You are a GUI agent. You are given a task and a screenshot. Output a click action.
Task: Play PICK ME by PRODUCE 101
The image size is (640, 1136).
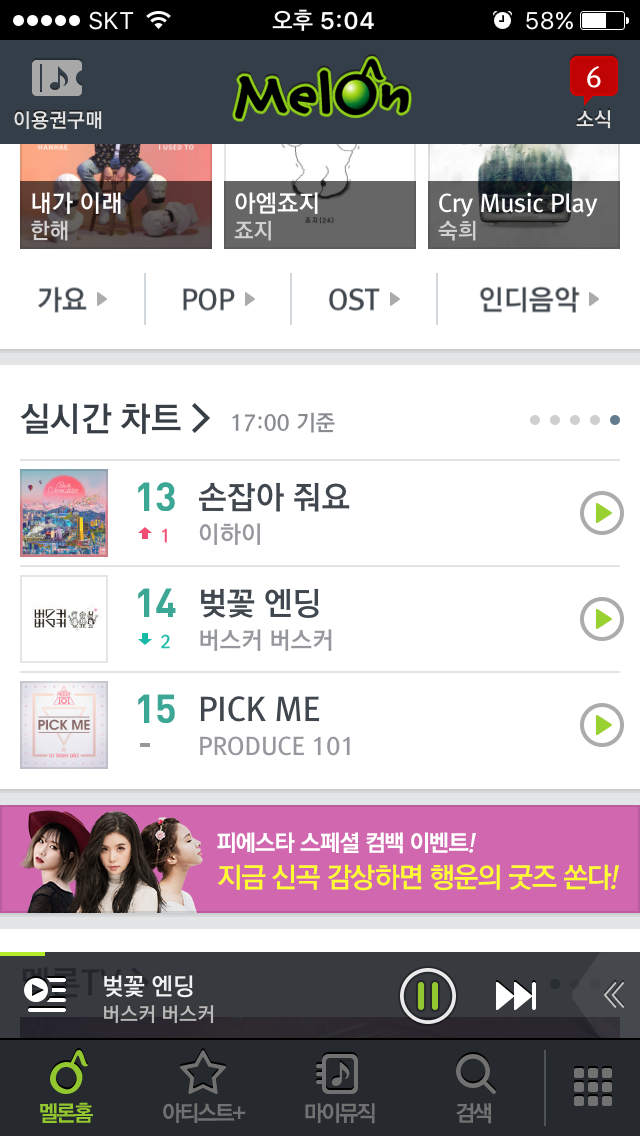point(601,725)
